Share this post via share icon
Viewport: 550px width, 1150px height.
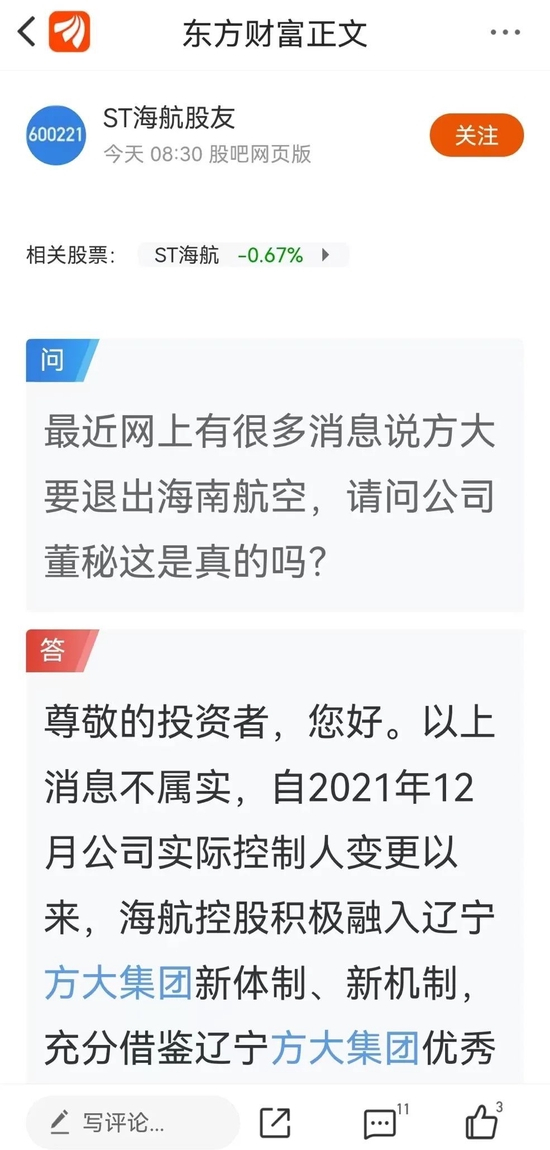[x=276, y=1122]
